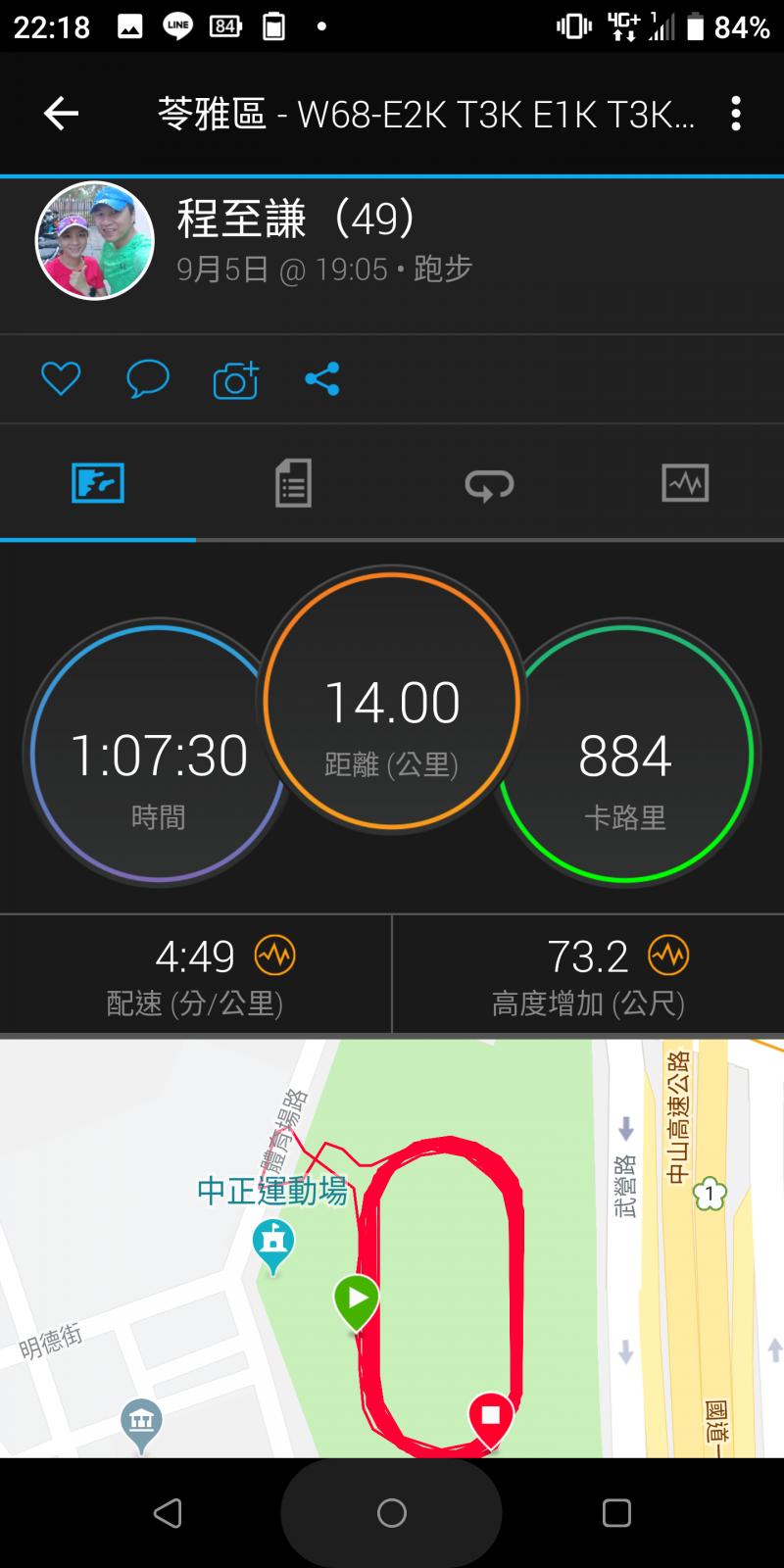784x1568 pixels.
Task: Tap the system home button
Action: click(392, 1513)
